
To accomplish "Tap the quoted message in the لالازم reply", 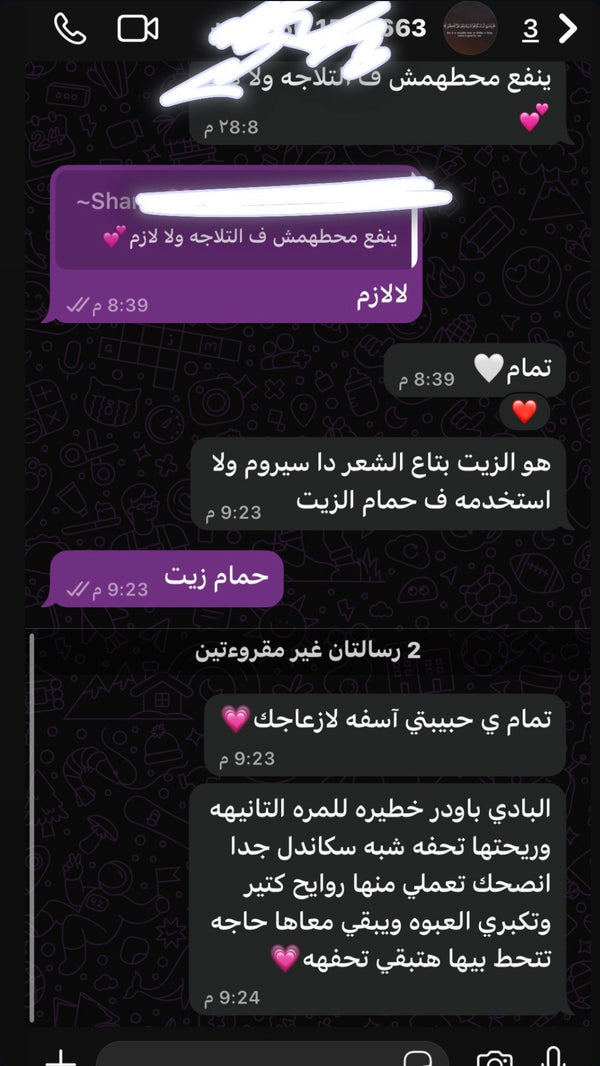I will tap(236, 220).
